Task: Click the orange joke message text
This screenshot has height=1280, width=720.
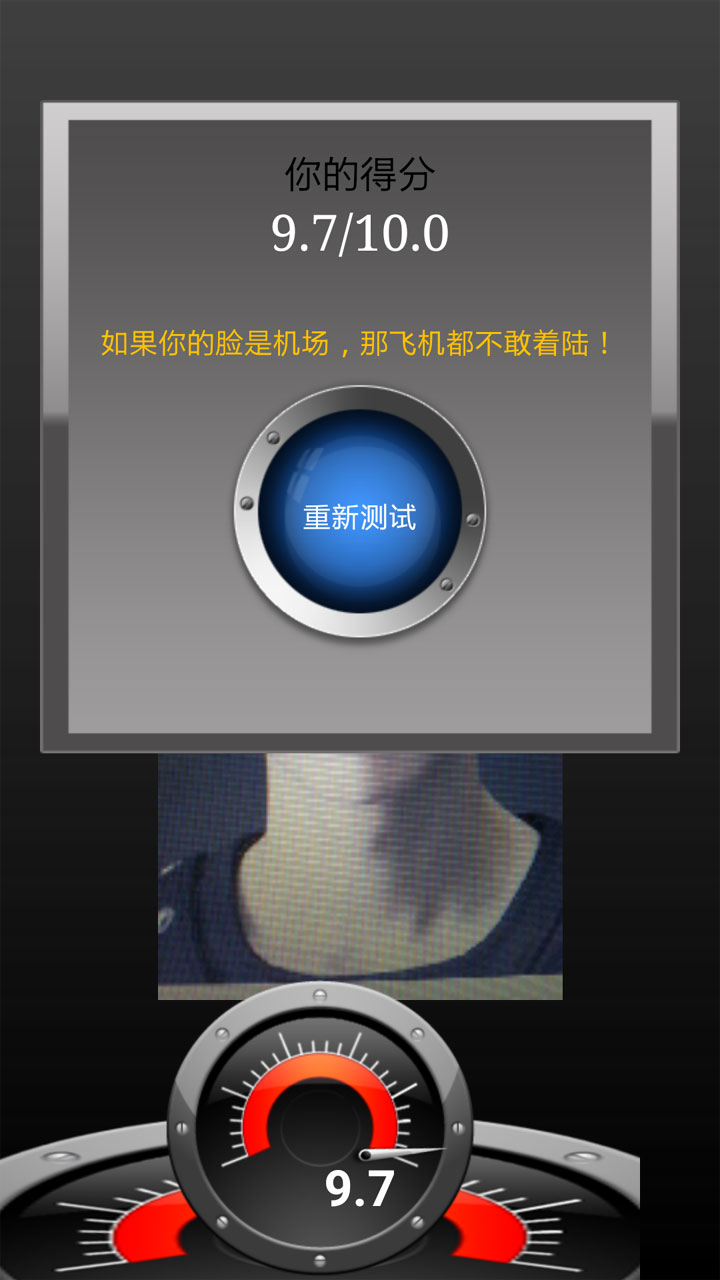Action: coord(358,340)
